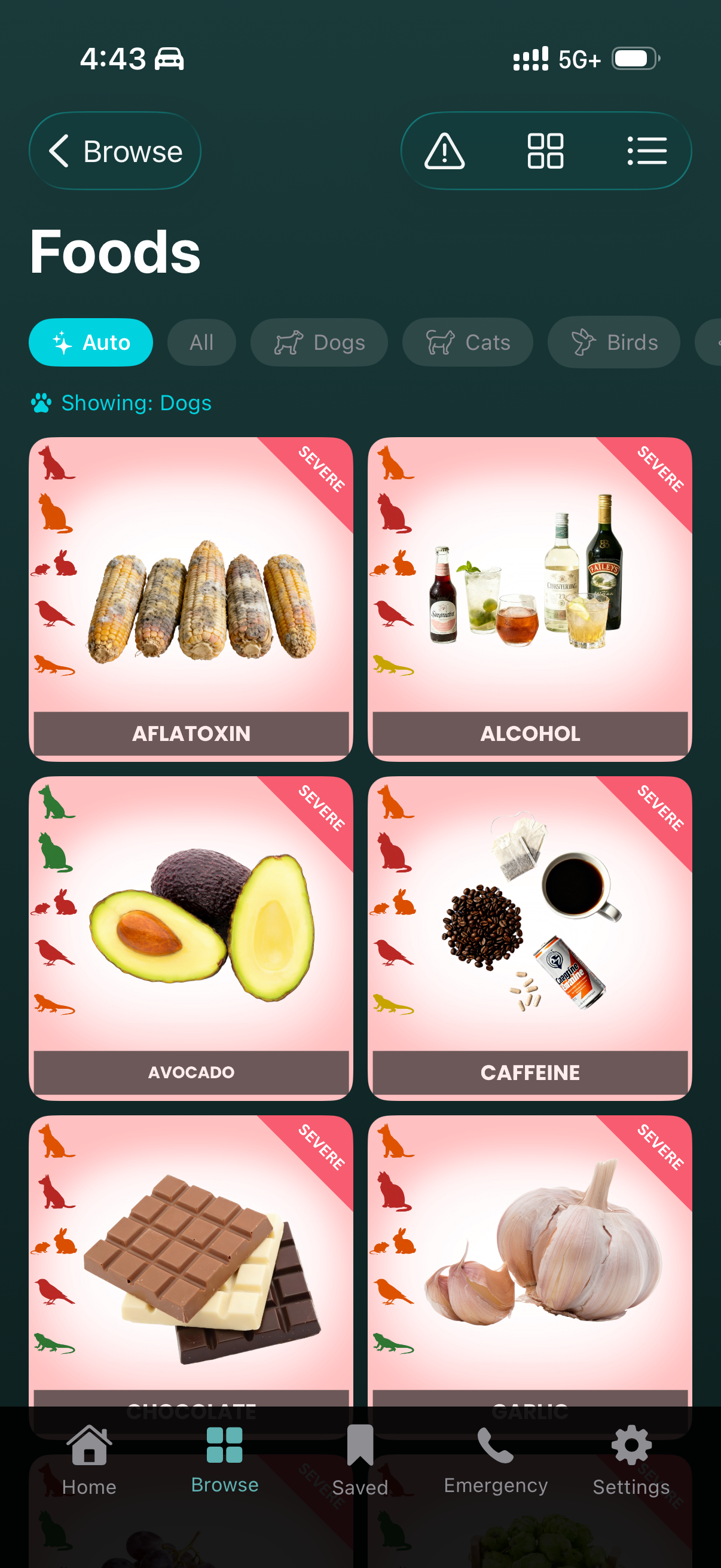Enable the Auto filter mode
This screenshot has height=1568, width=721.
pyautogui.click(x=90, y=342)
